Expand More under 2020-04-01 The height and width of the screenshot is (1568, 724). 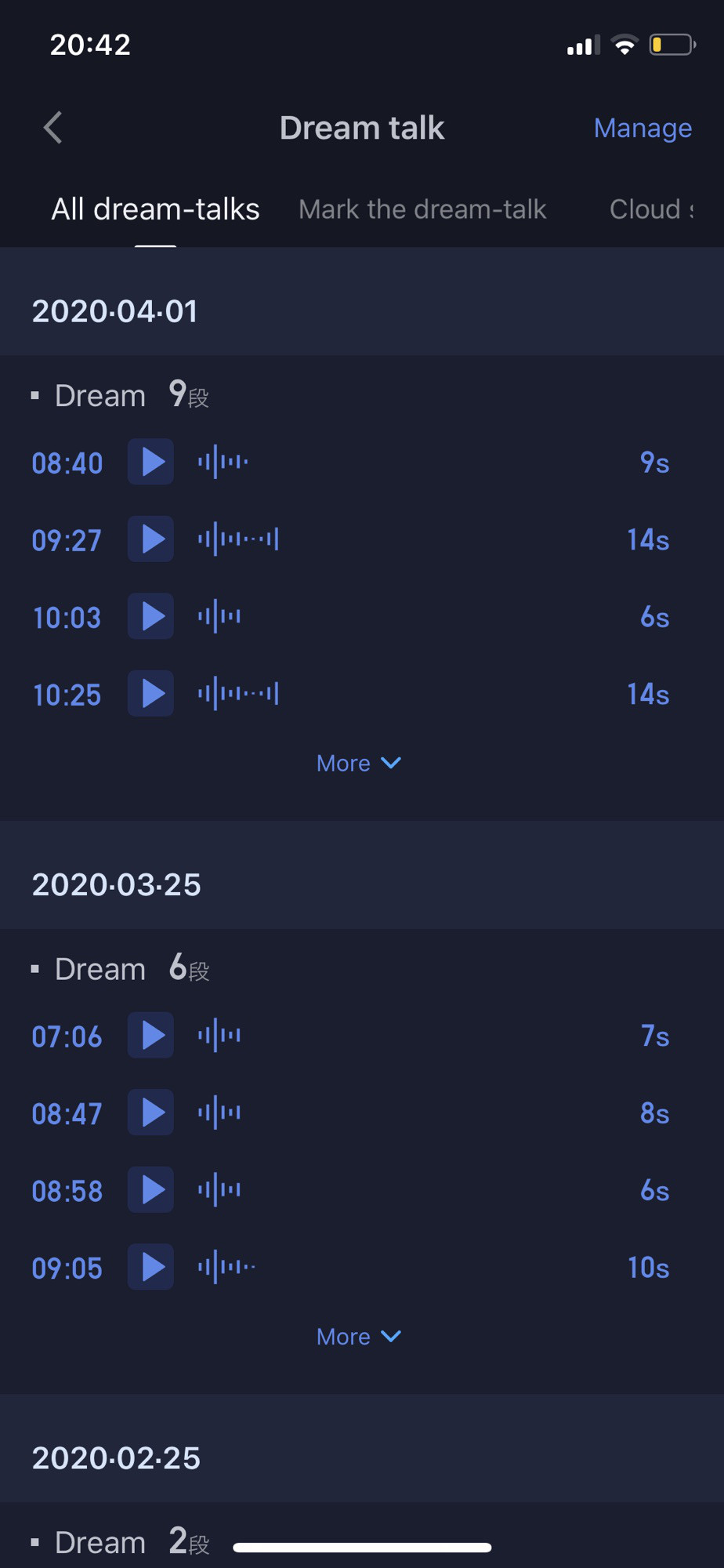(359, 763)
